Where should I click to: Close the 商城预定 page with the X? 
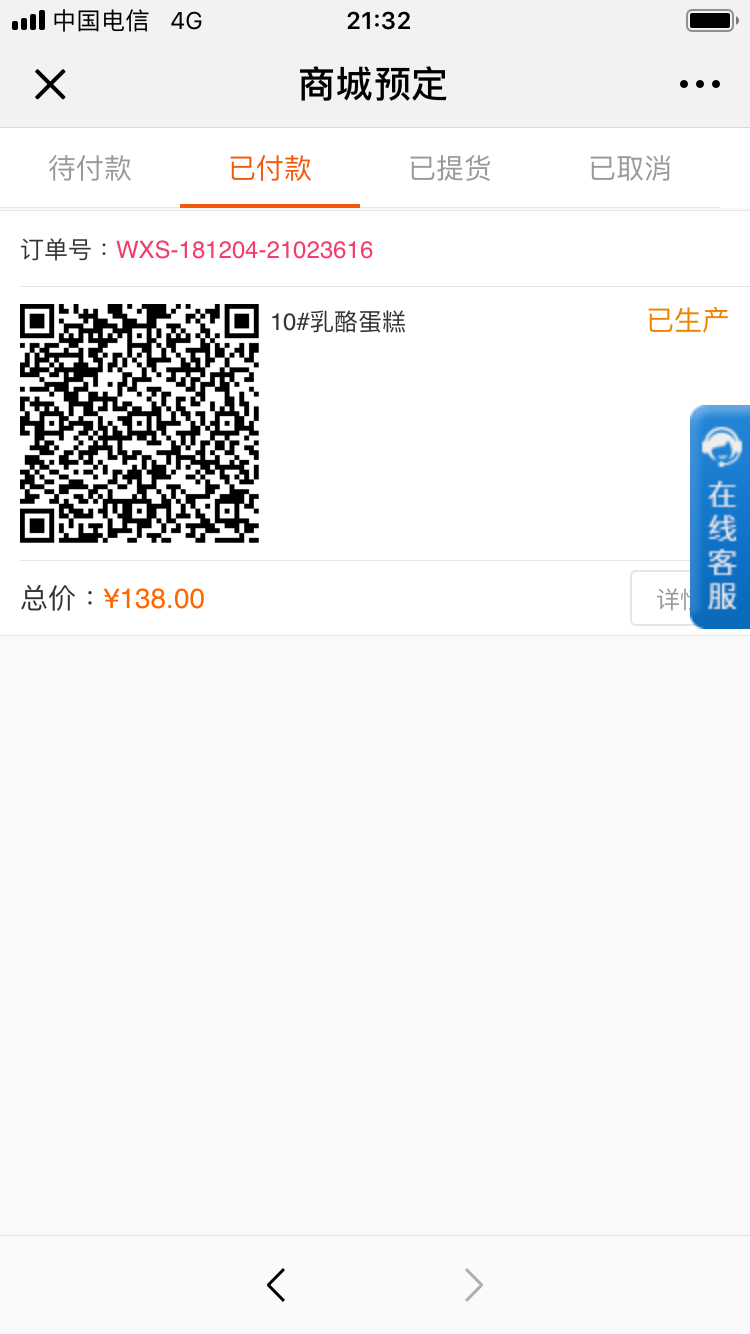(50, 85)
